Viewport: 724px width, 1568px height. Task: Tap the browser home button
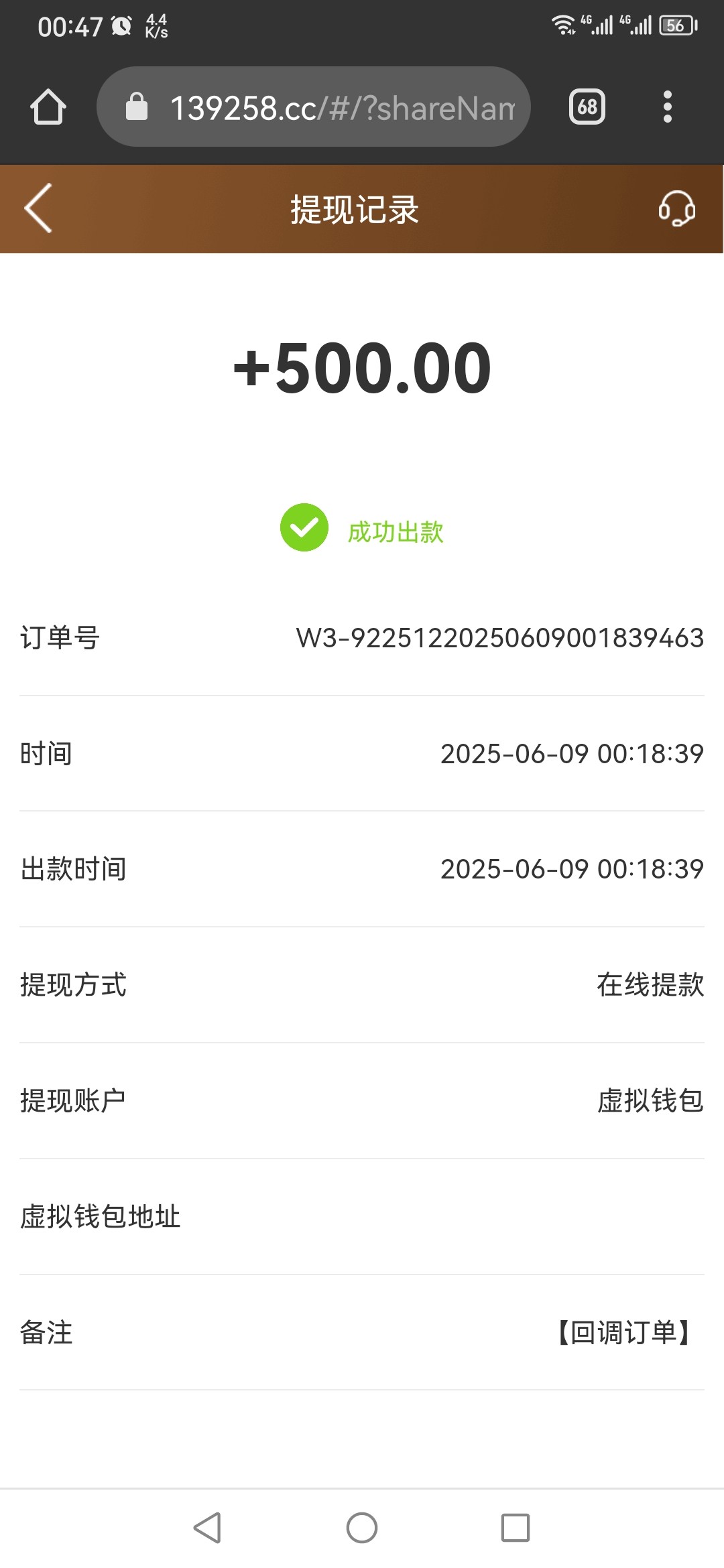click(48, 107)
